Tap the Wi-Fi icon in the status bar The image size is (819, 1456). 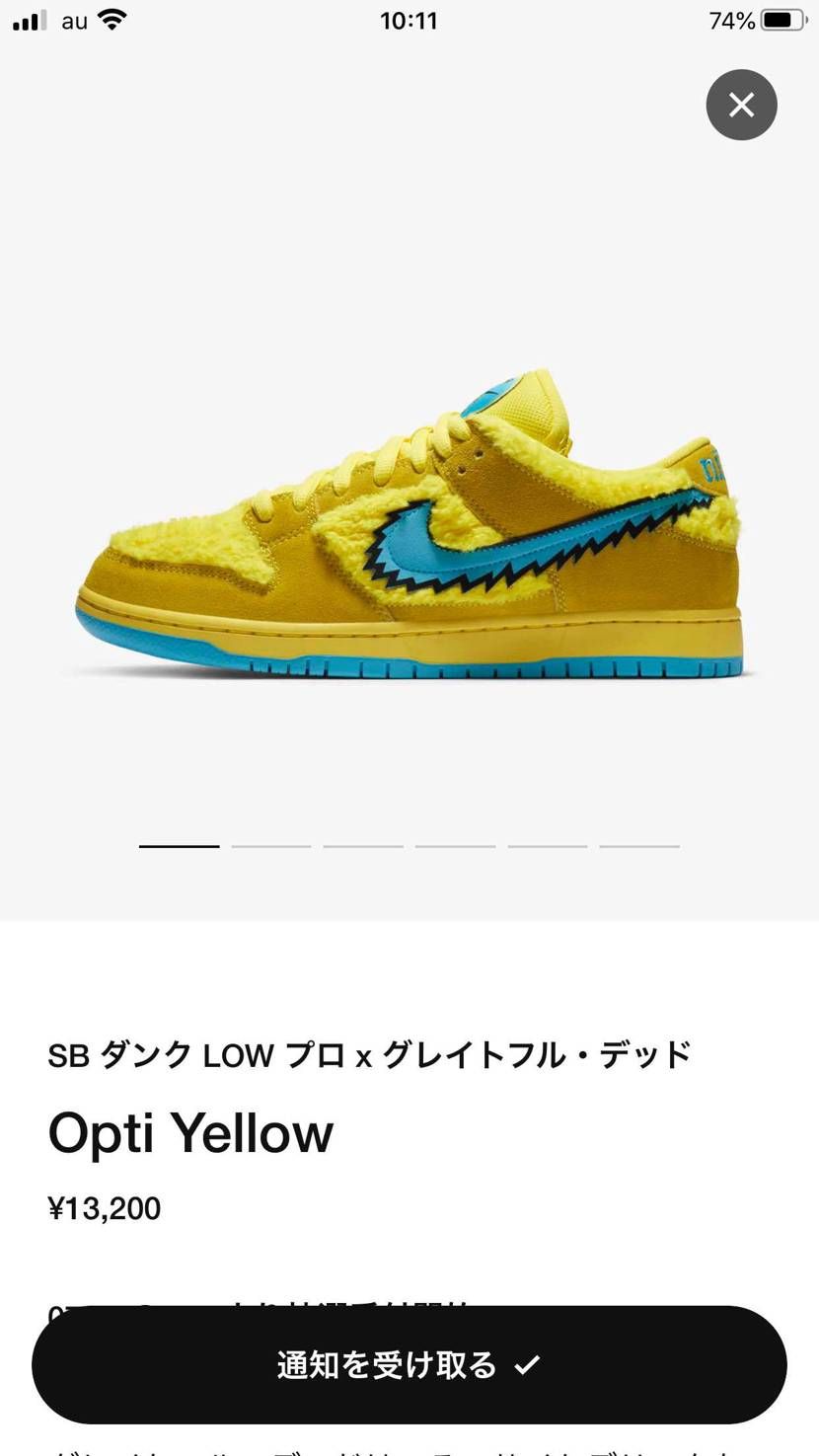pos(111,20)
